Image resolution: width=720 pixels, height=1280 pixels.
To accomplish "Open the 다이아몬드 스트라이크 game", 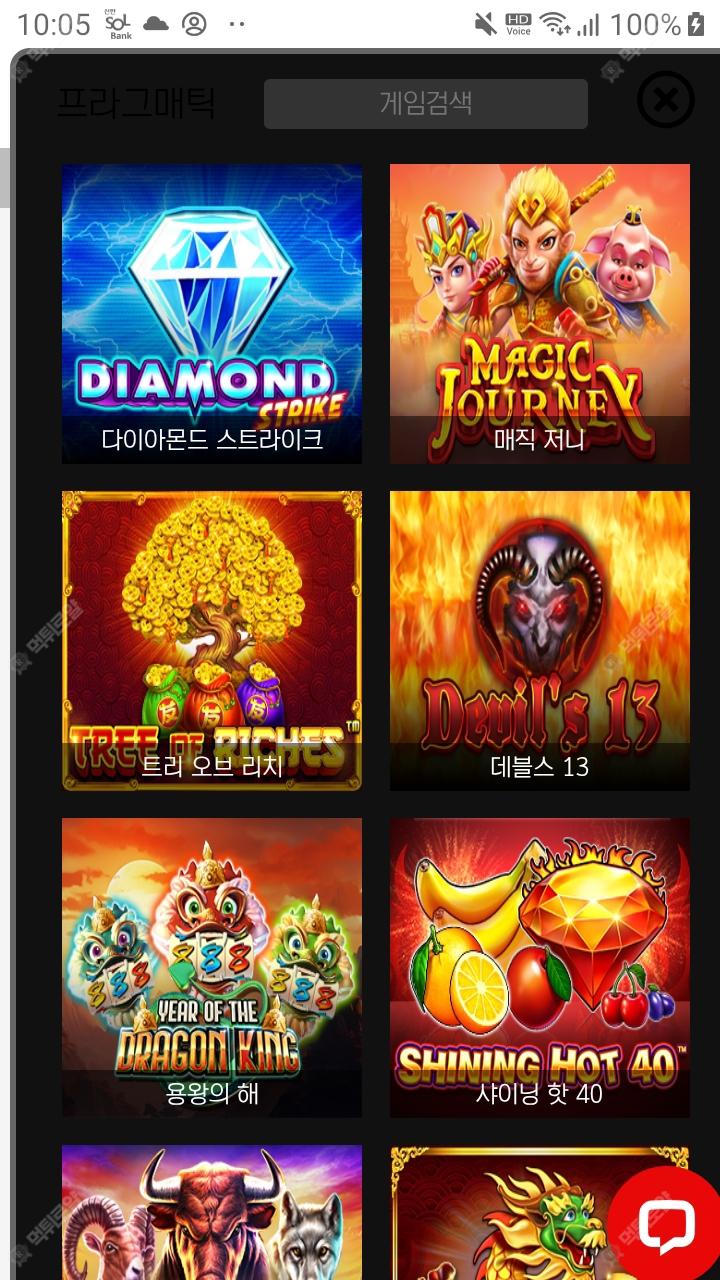I will [212, 314].
